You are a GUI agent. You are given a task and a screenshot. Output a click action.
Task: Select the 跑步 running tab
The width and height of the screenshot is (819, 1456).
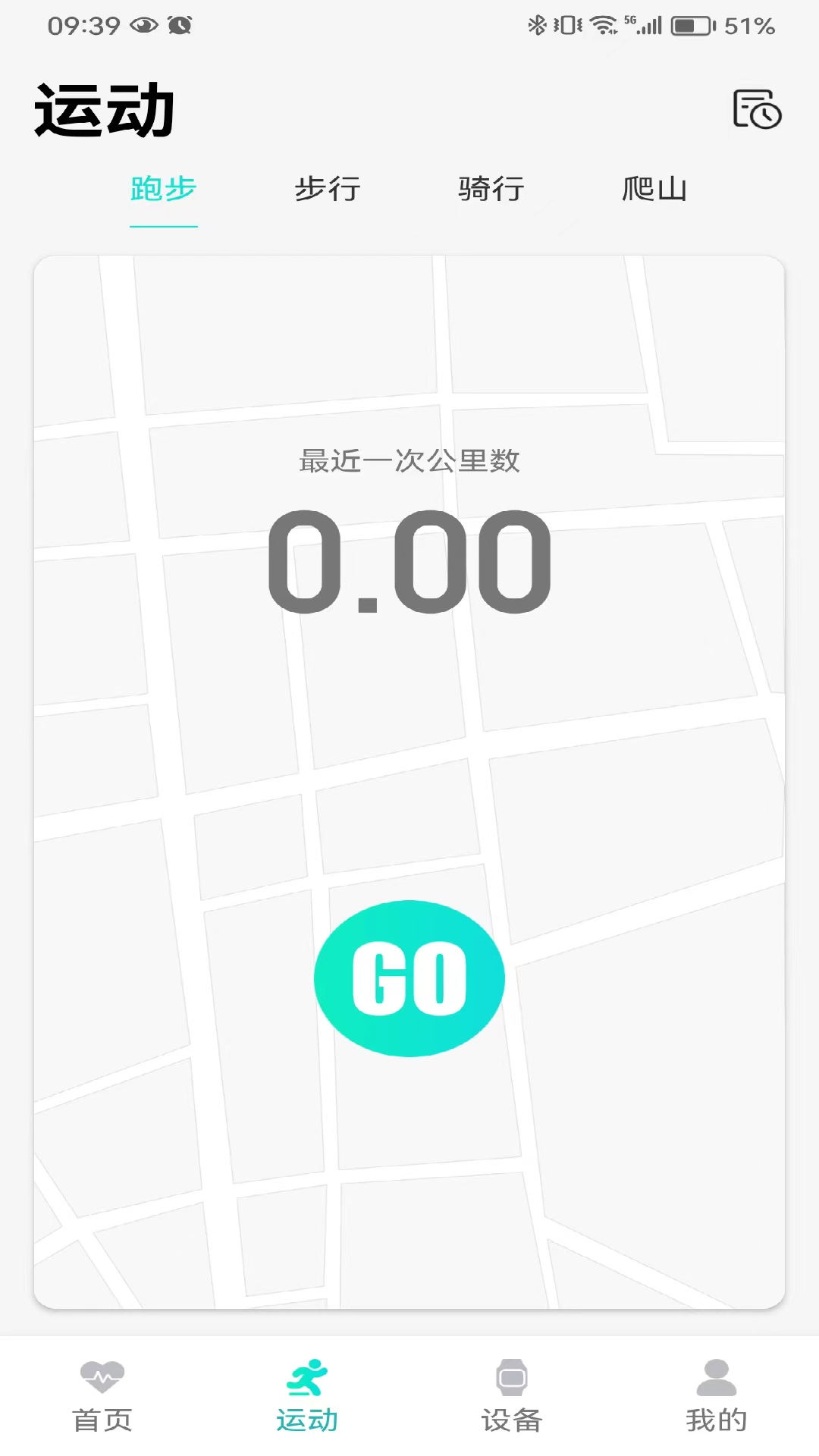(163, 190)
